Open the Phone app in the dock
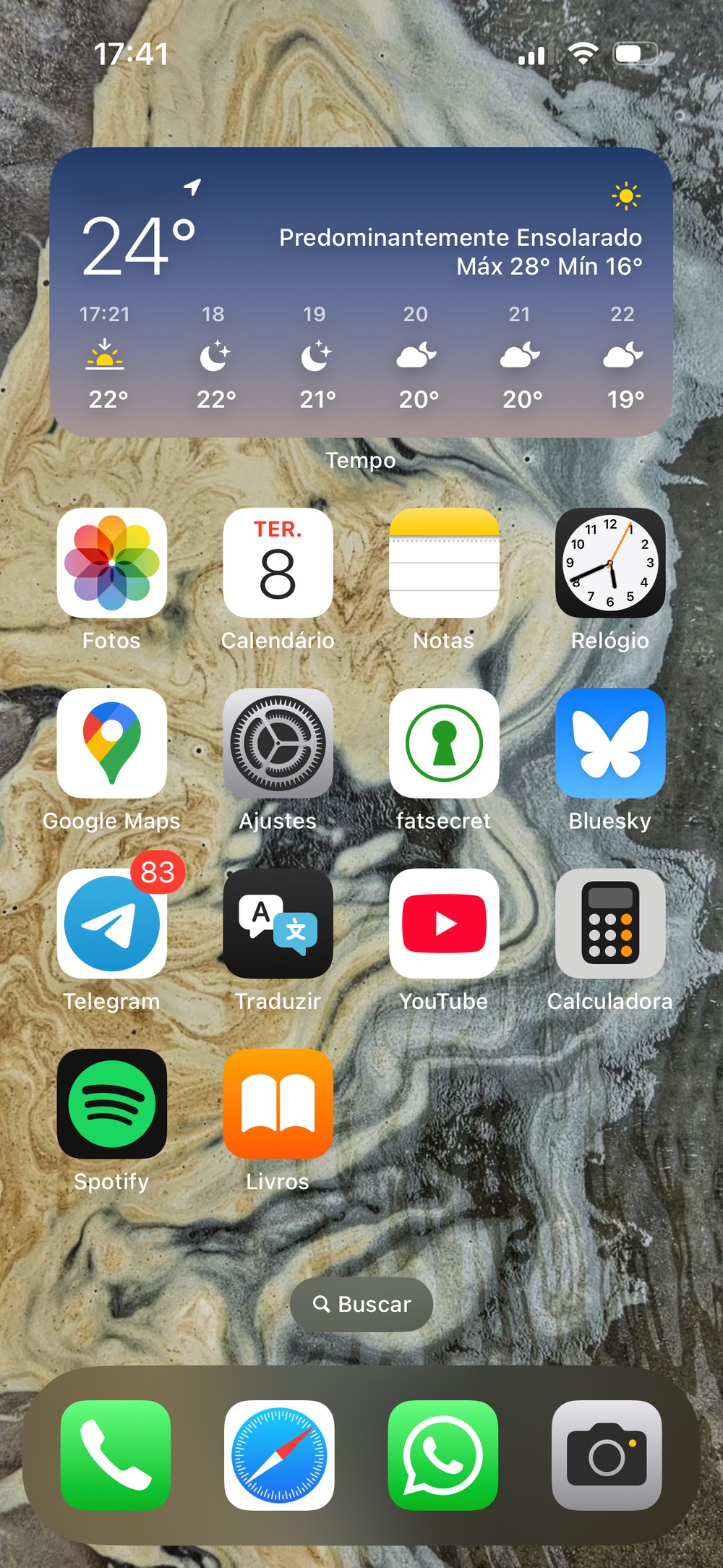The width and height of the screenshot is (723, 1568). pyautogui.click(x=116, y=1455)
